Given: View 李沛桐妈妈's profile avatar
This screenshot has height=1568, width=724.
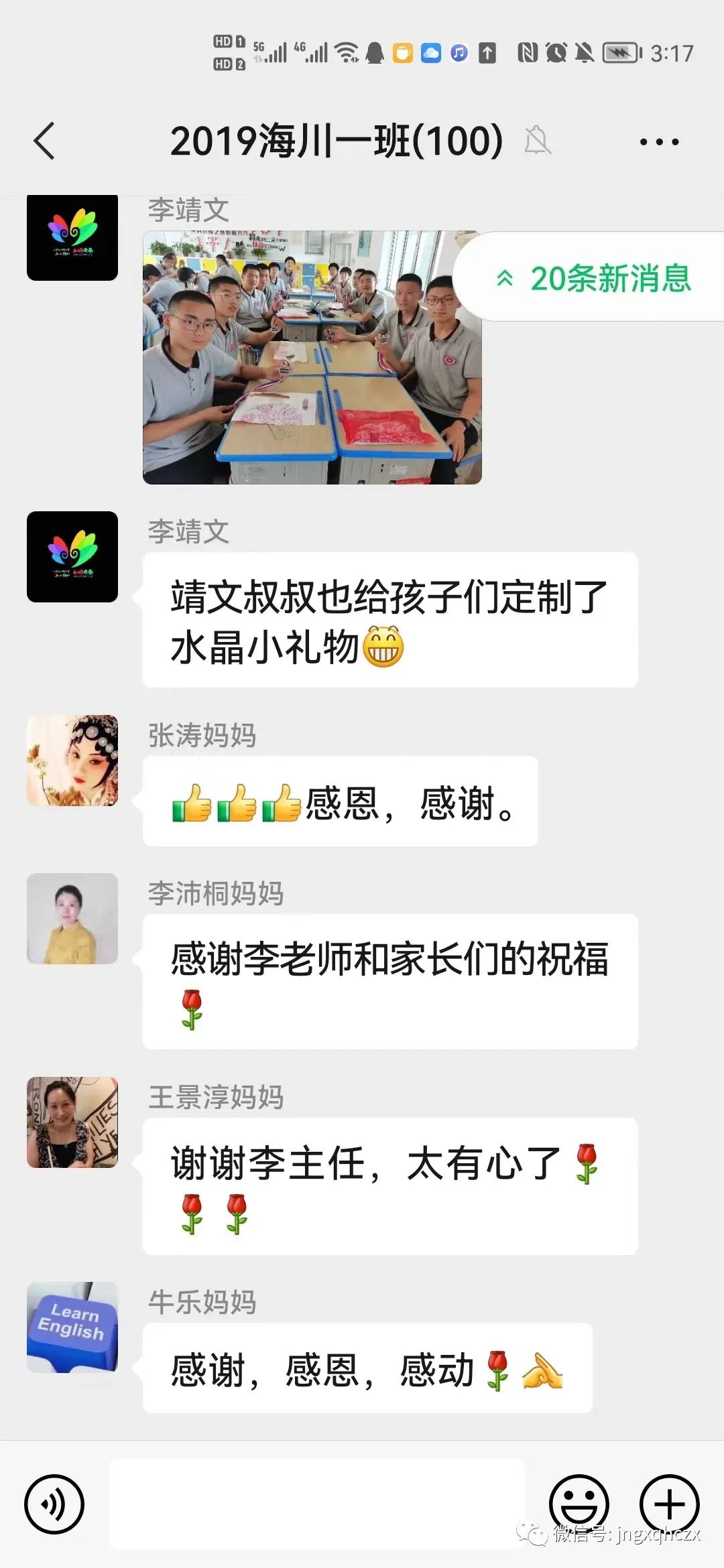Looking at the screenshot, I should pyautogui.click(x=72, y=919).
